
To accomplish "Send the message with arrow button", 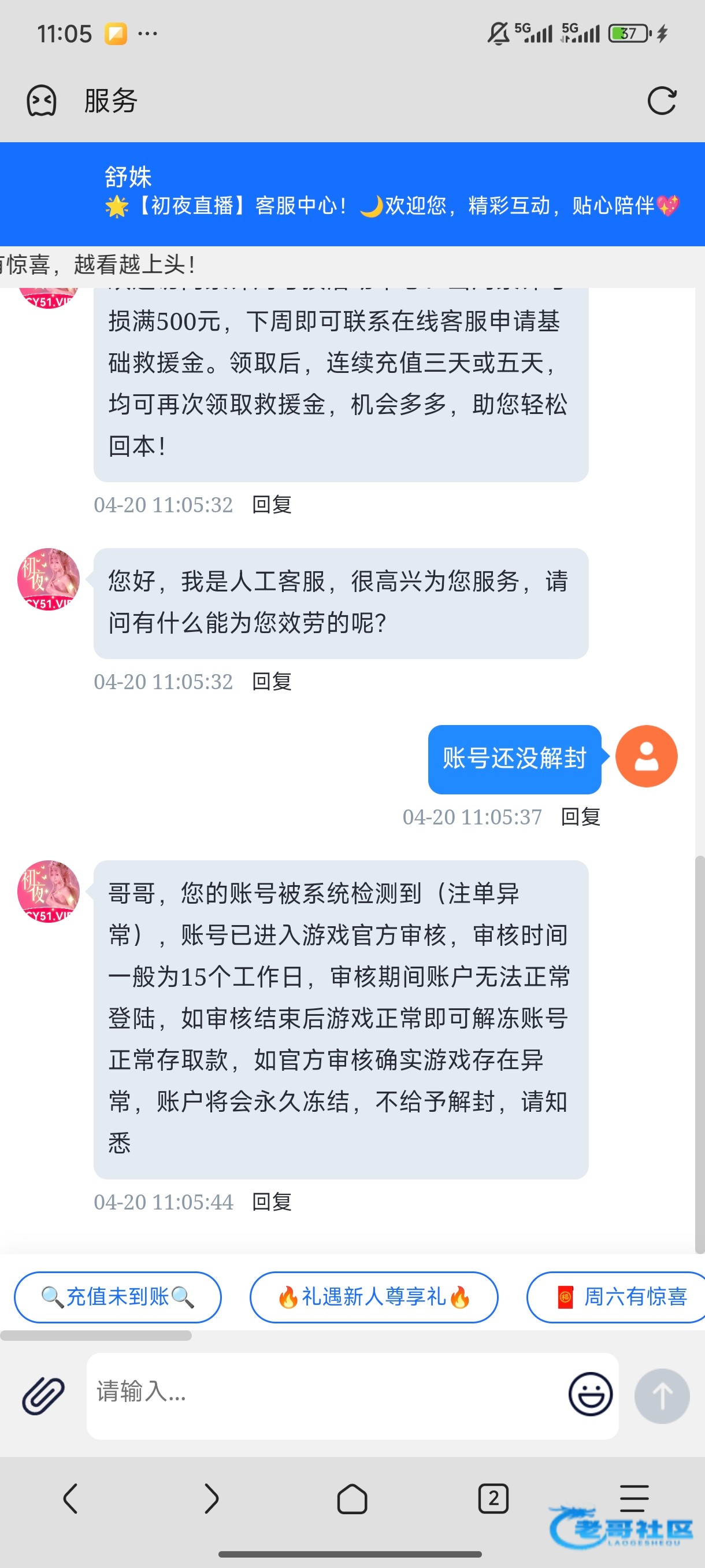I will pos(661,1395).
